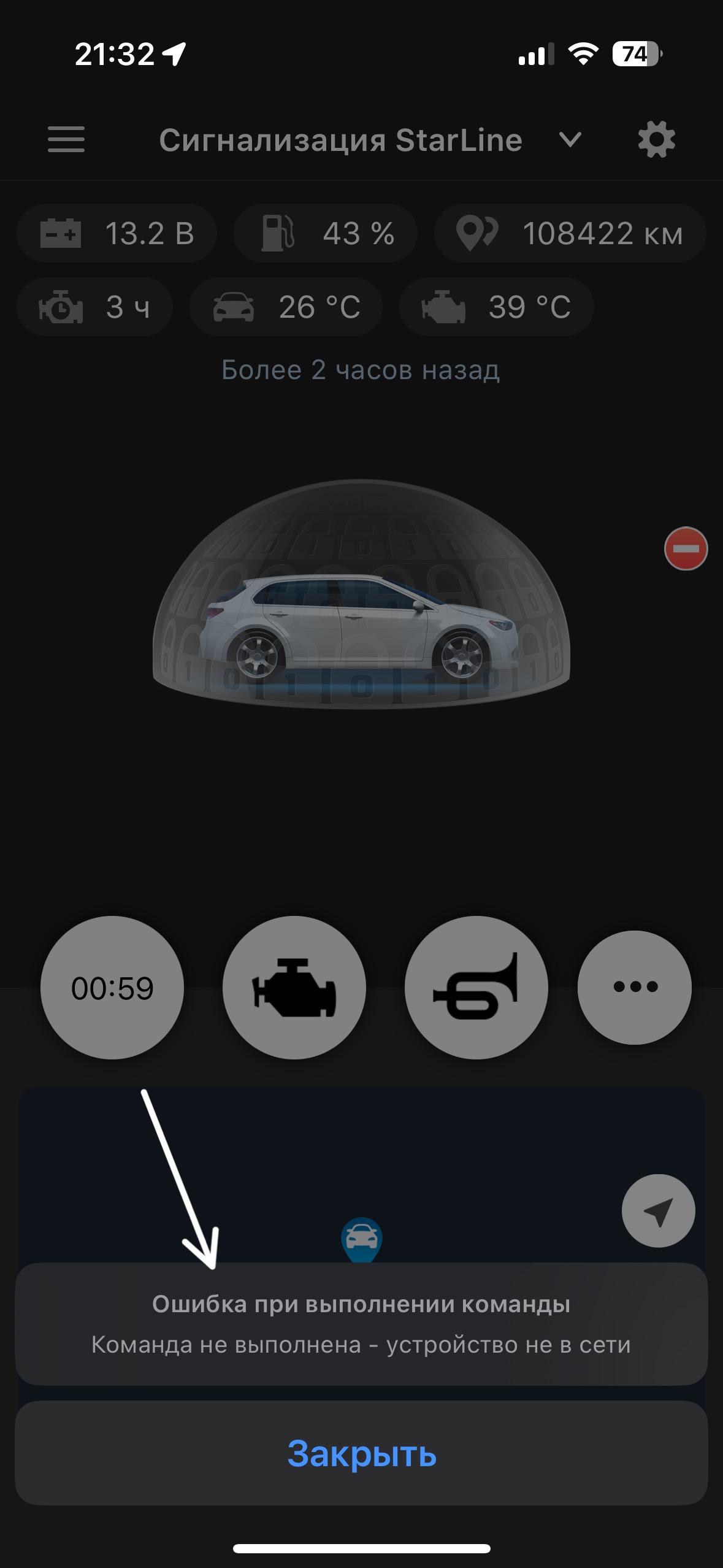Image resolution: width=723 pixels, height=1568 pixels.
Task: Close the error dialog with Закрыть
Action: pyautogui.click(x=361, y=1453)
